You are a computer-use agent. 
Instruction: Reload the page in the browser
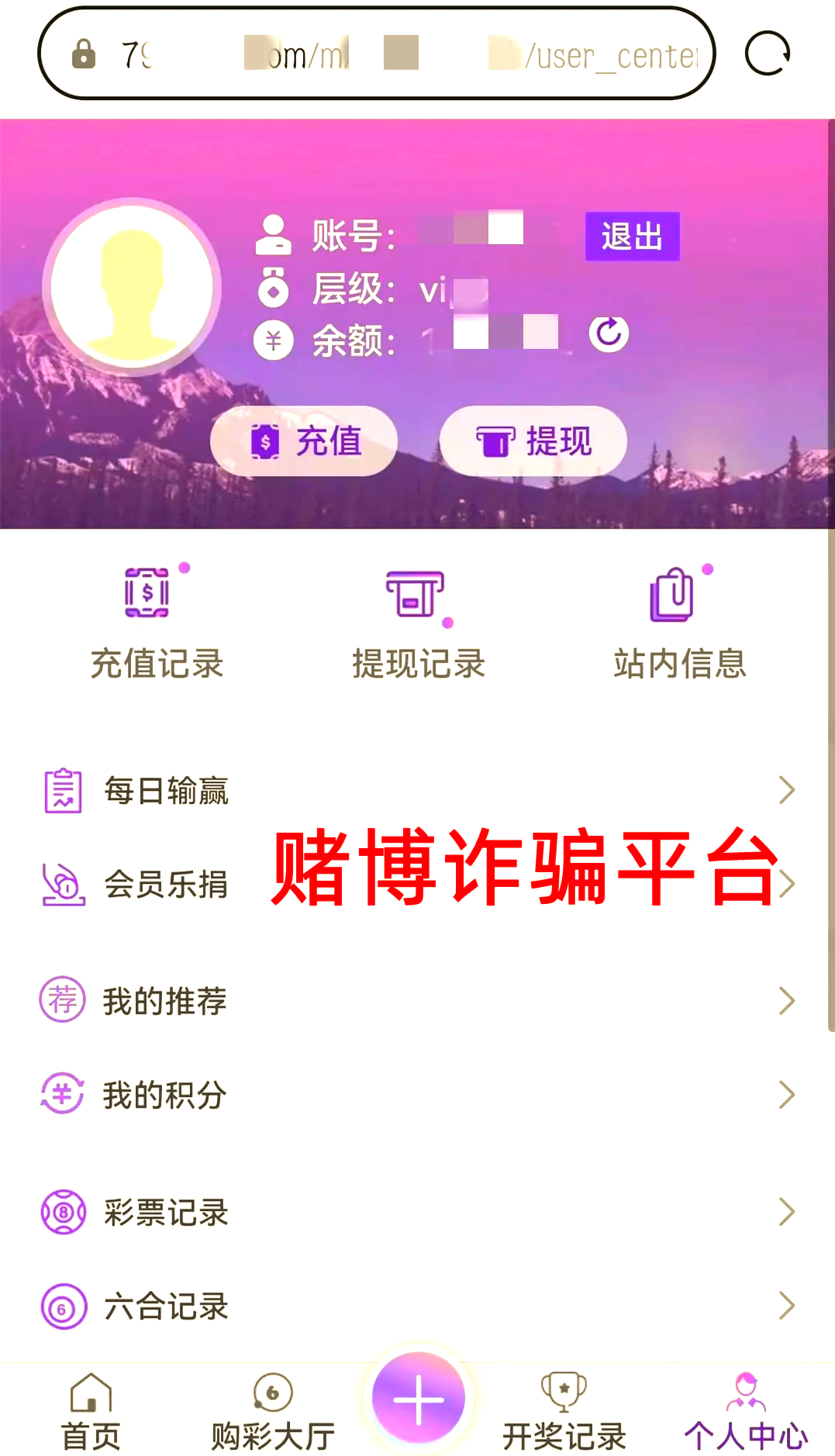[767, 53]
